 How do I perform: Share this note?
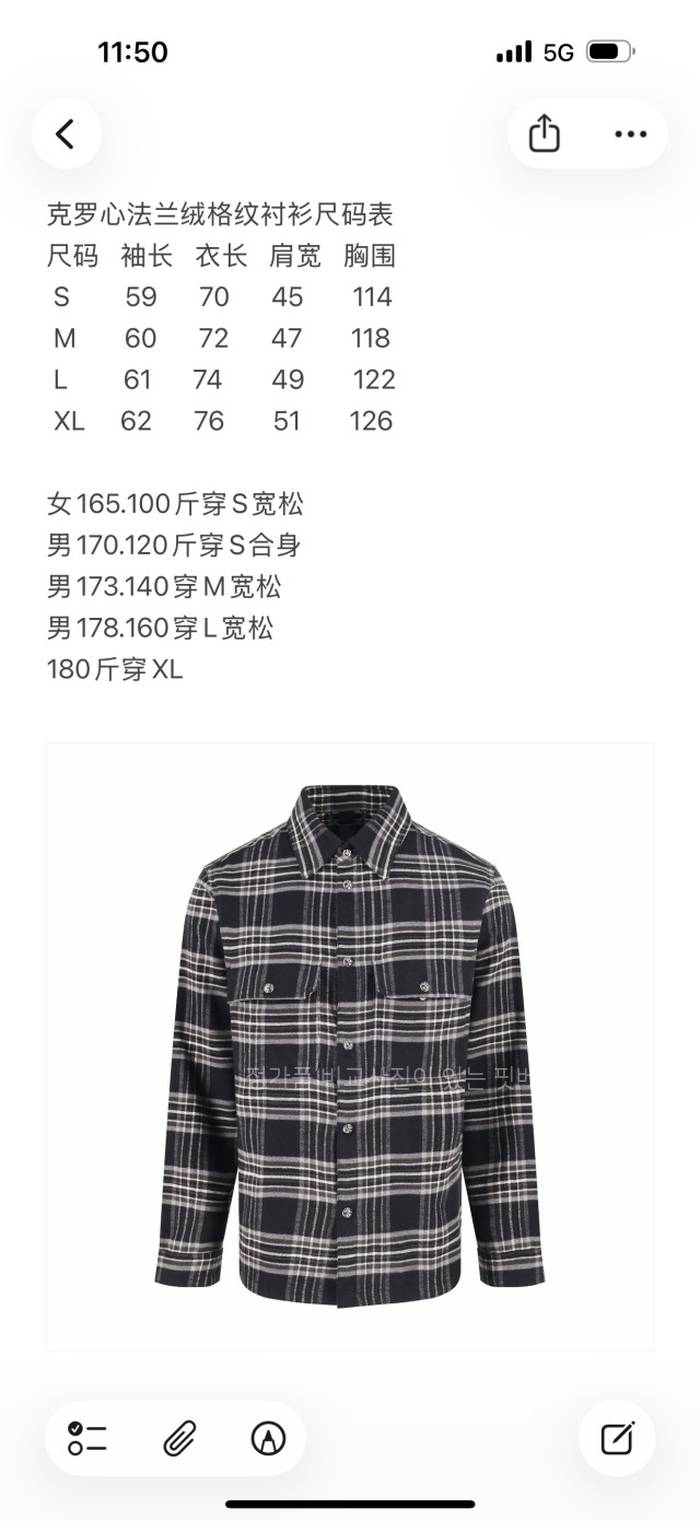coord(544,134)
